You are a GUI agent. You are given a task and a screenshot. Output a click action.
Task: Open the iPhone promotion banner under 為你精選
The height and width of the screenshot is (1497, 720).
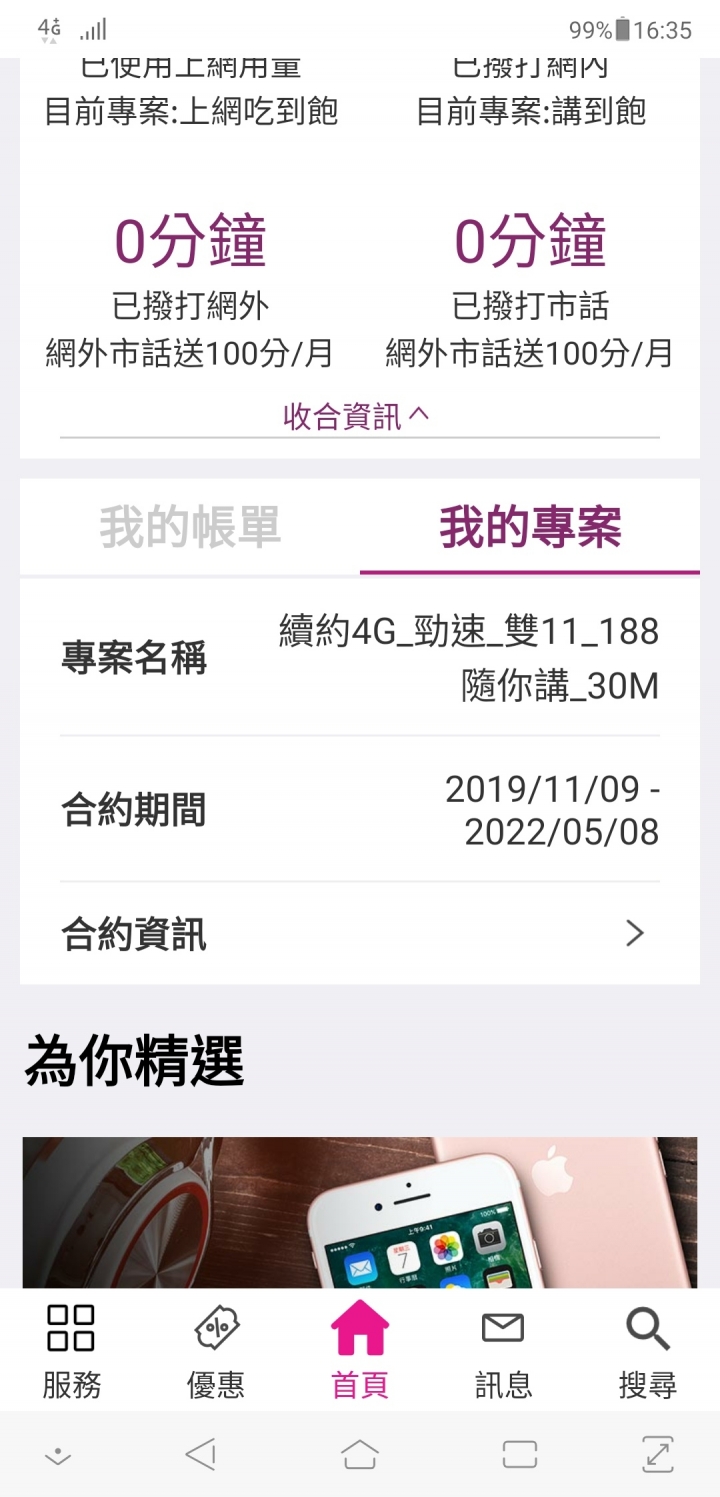point(359,1212)
